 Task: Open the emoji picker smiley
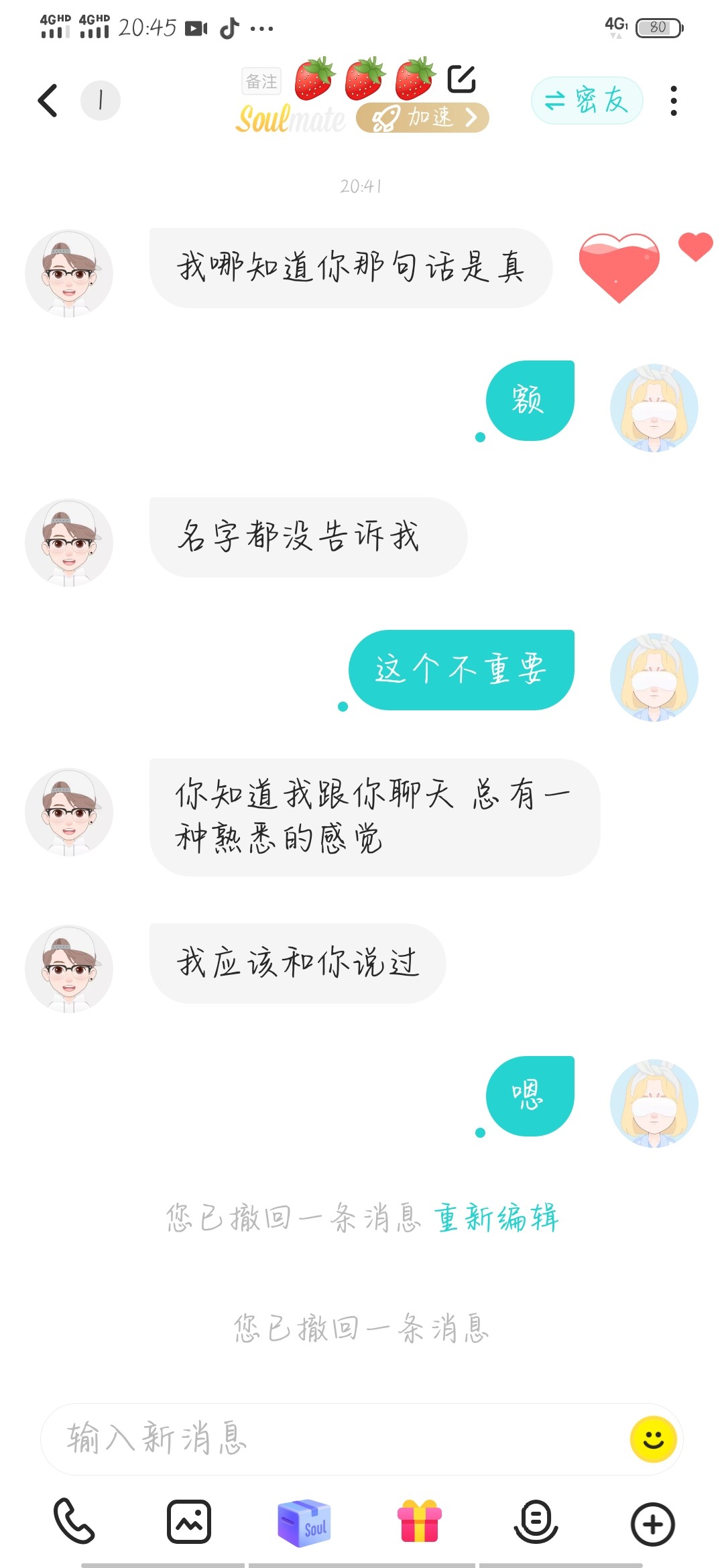point(654,1439)
